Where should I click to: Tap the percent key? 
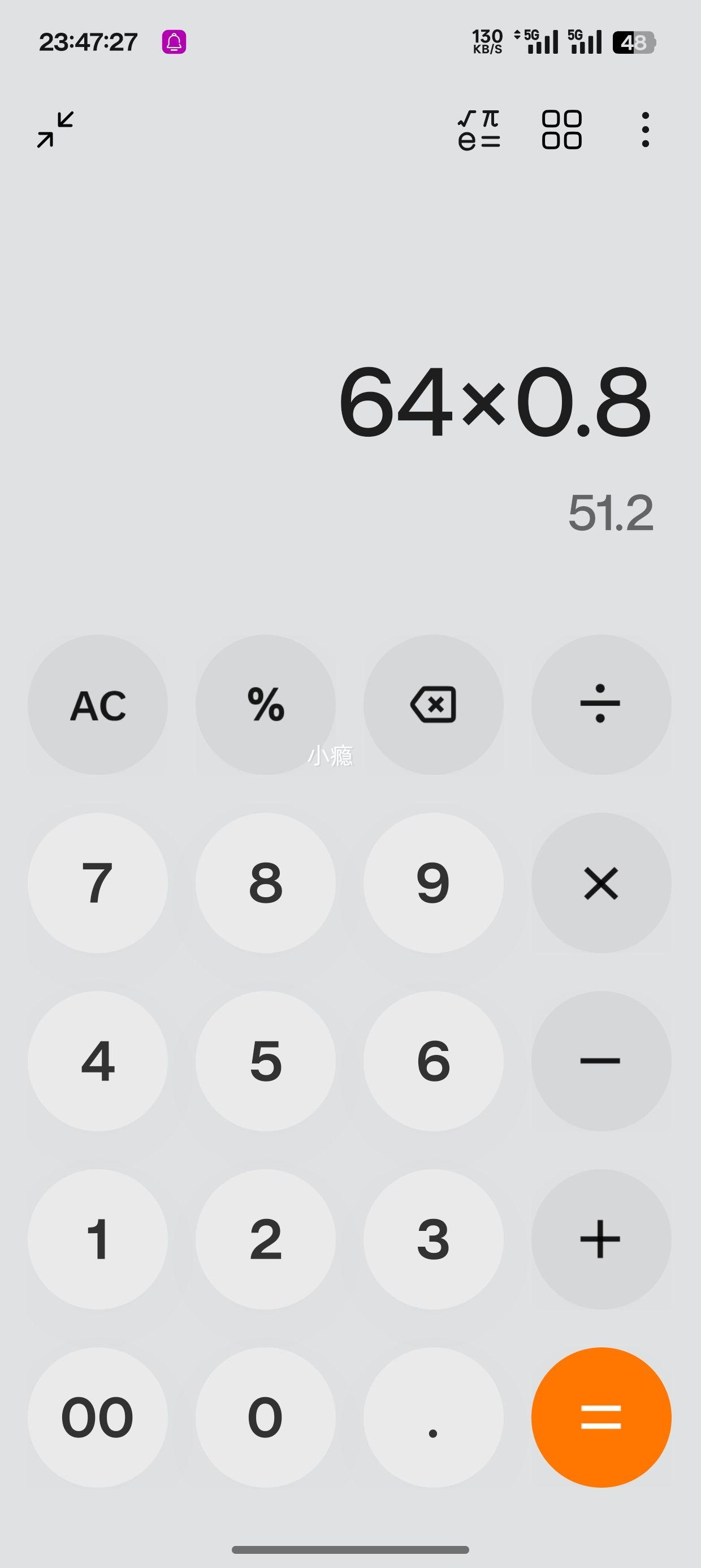click(265, 705)
